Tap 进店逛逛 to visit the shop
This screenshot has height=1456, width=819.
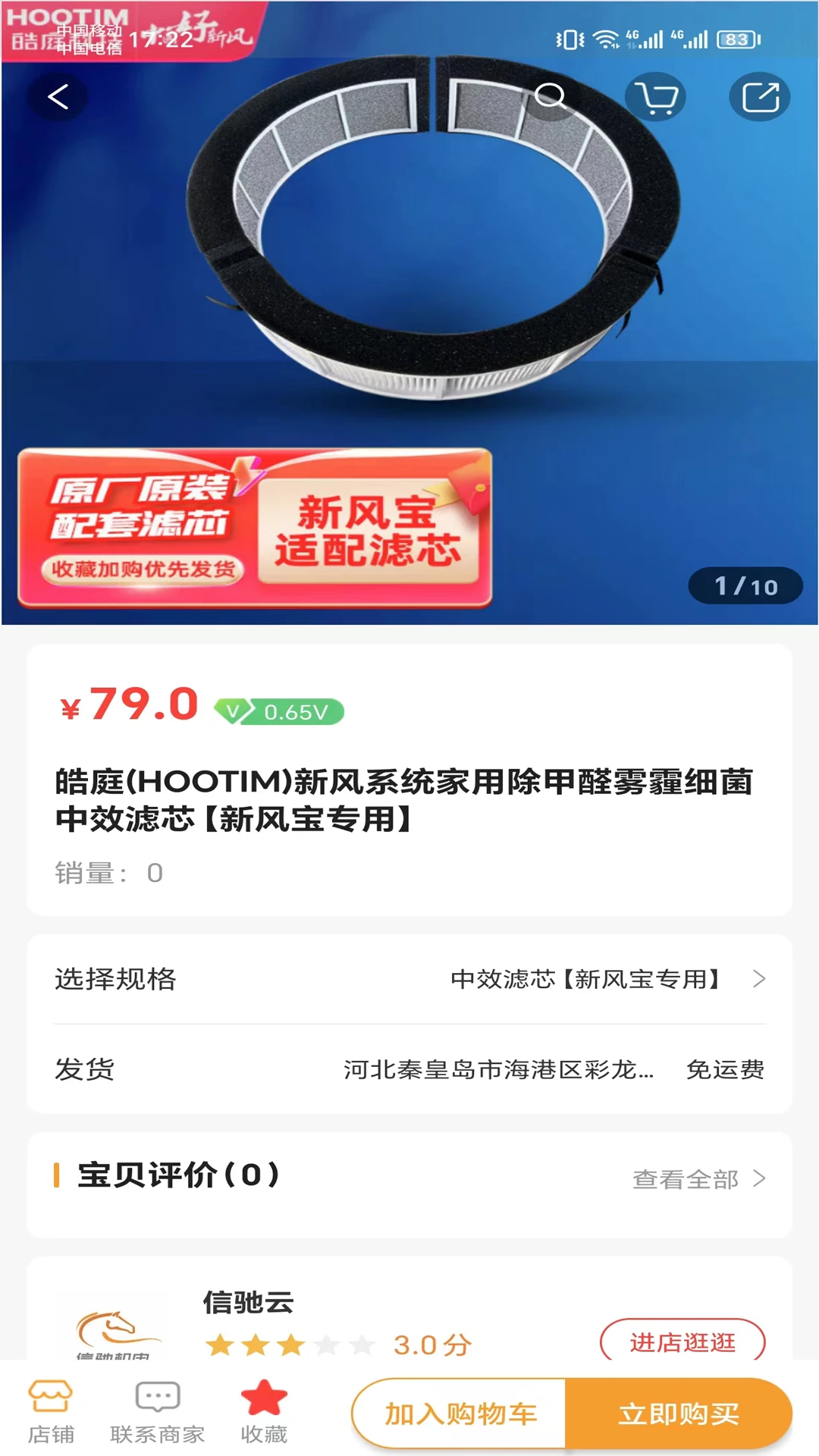tap(681, 1341)
